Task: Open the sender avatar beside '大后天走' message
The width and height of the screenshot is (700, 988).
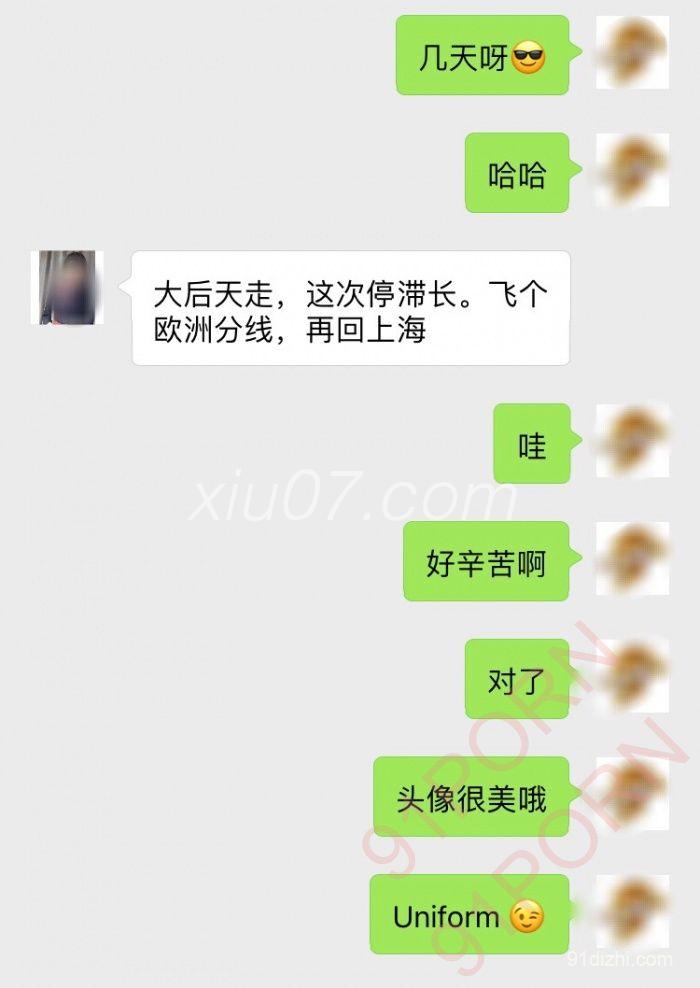Action: click(x=71, y=287)
